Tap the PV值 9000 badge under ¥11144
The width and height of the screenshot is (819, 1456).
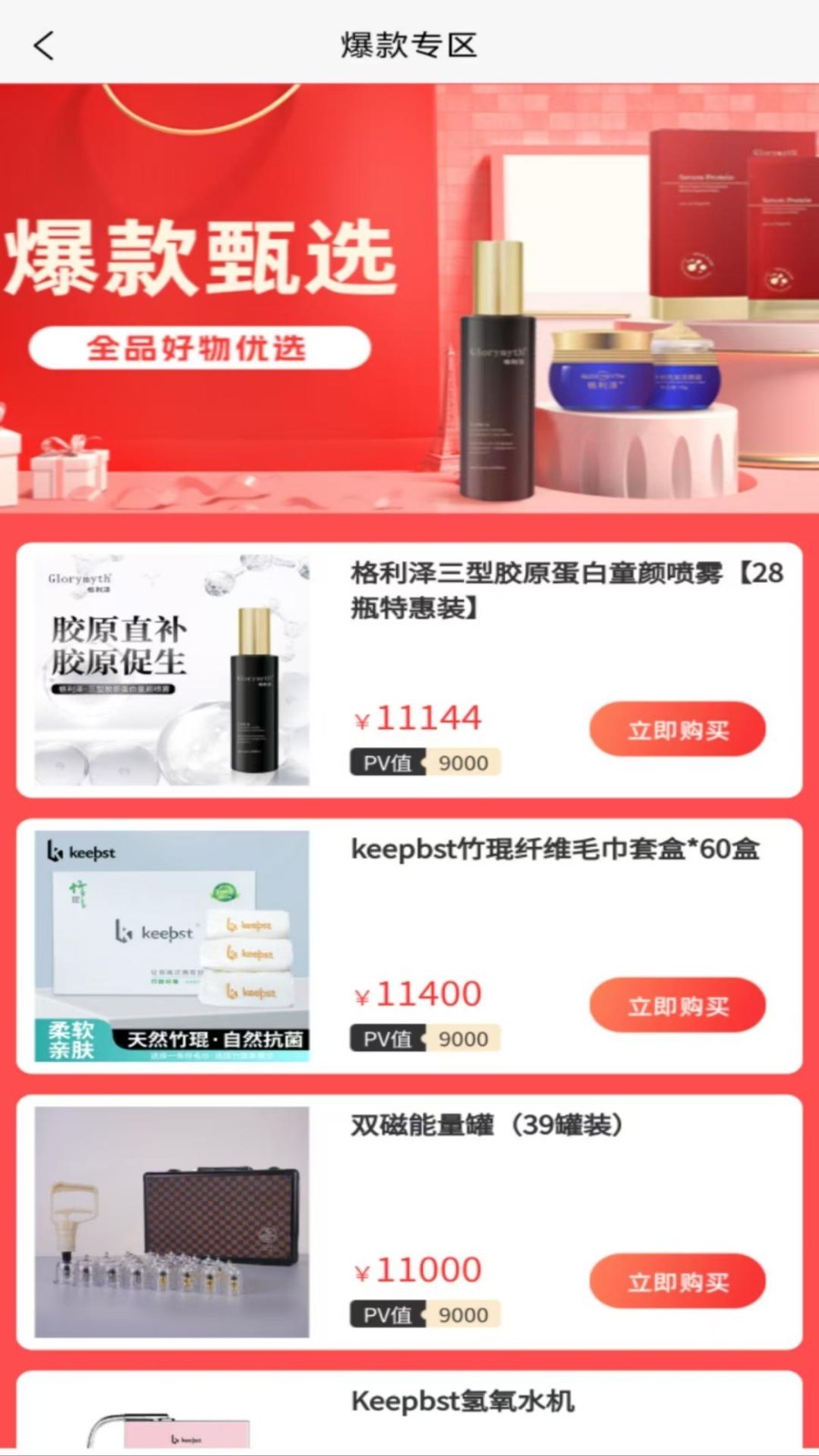[424, 763]
